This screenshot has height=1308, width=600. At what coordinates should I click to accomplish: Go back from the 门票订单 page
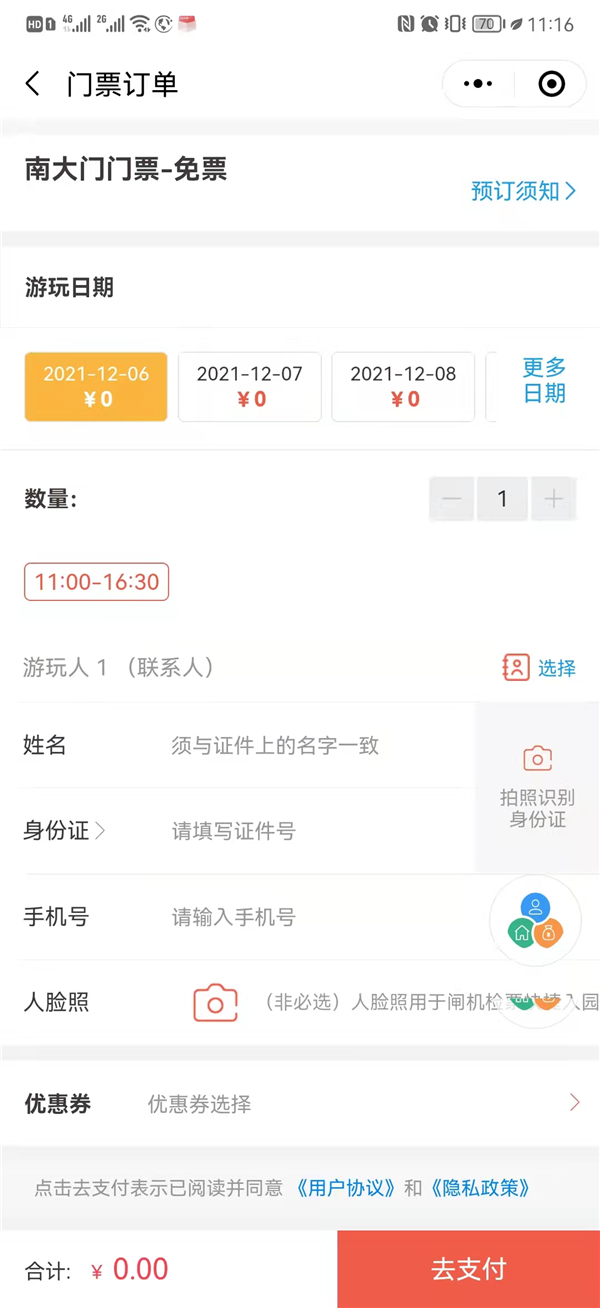(x=33, y=84)
